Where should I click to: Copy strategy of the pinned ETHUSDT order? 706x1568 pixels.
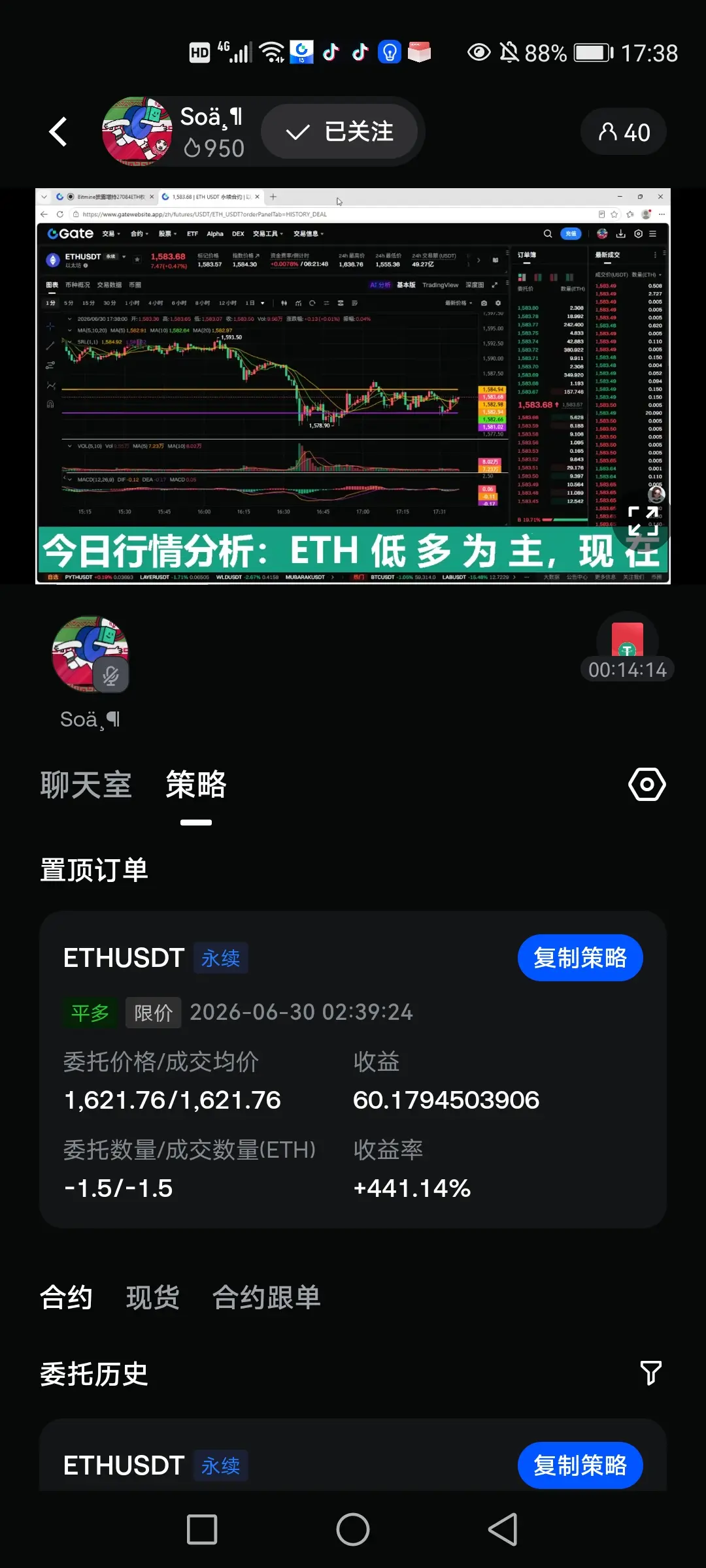click(580, 958)
